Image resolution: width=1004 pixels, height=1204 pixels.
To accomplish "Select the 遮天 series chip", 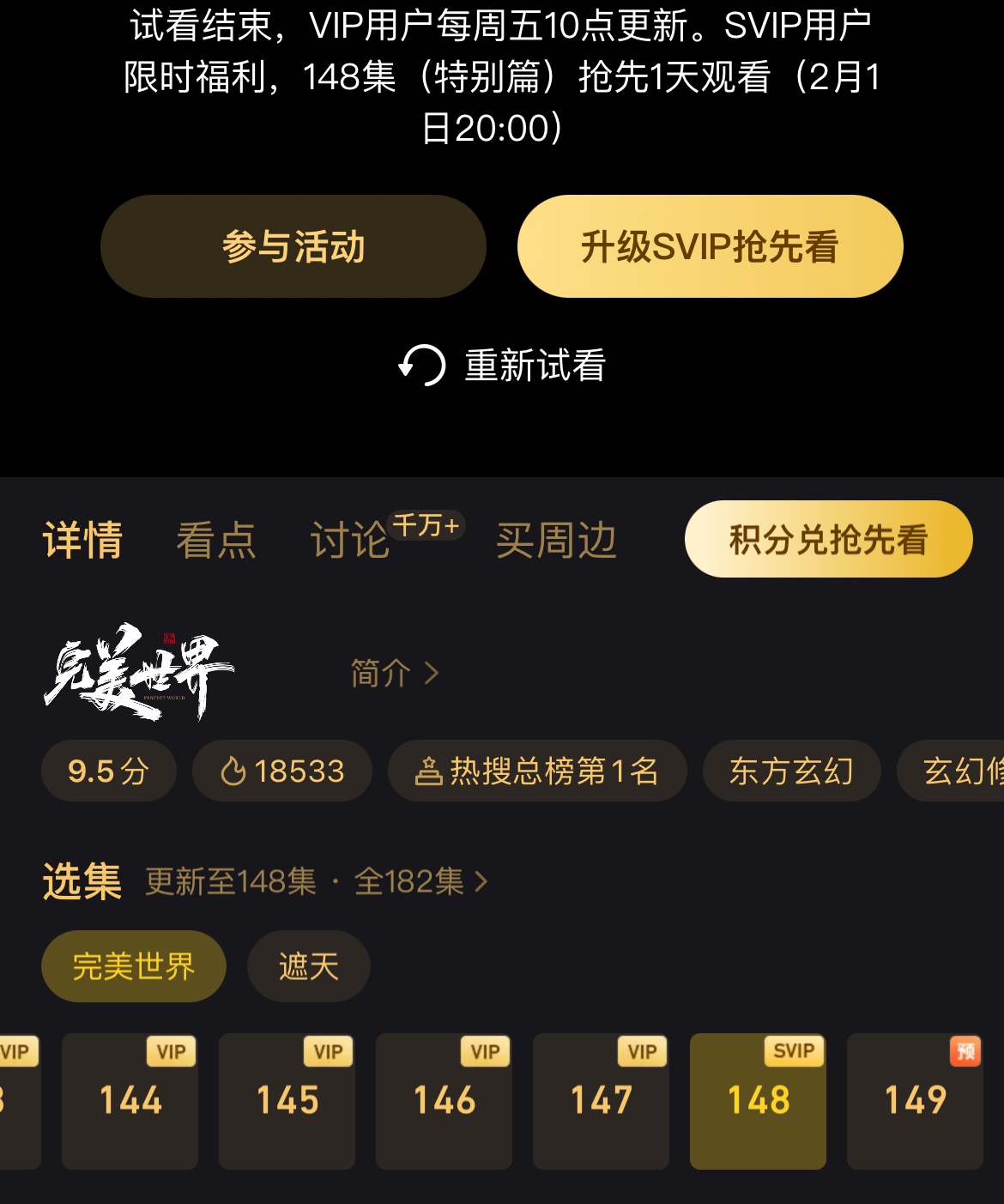I will click(x=308, y=966).
